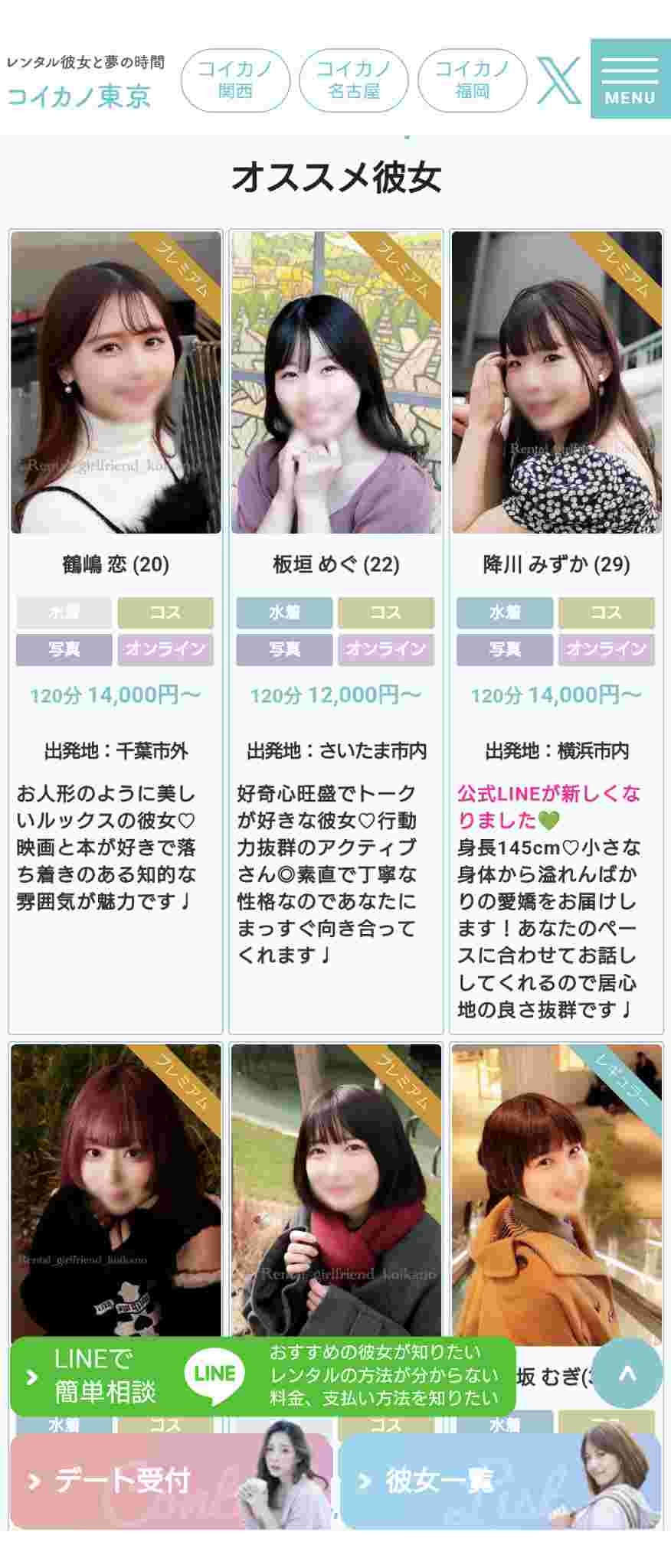This screenshot has width=671, height=1568.
Task: Go to コイカノ関西 site
Action: (x=235, y=80)
